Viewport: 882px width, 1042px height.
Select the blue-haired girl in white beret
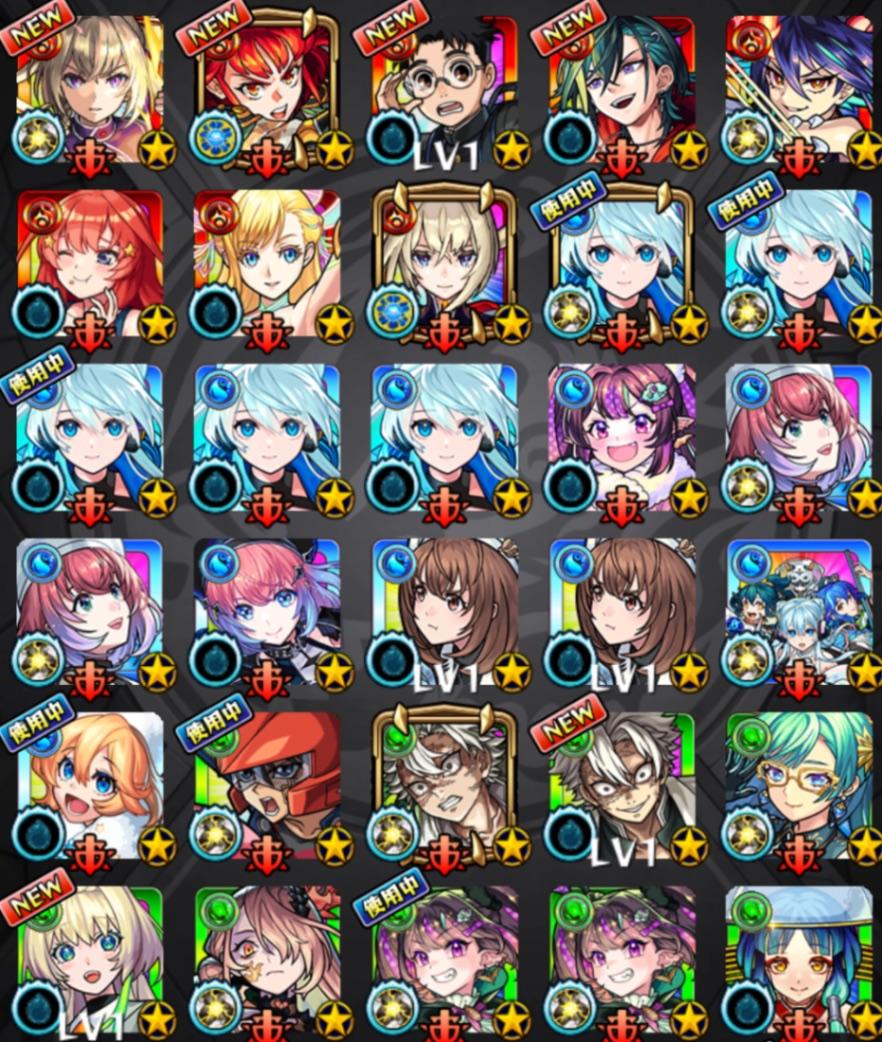797,958
